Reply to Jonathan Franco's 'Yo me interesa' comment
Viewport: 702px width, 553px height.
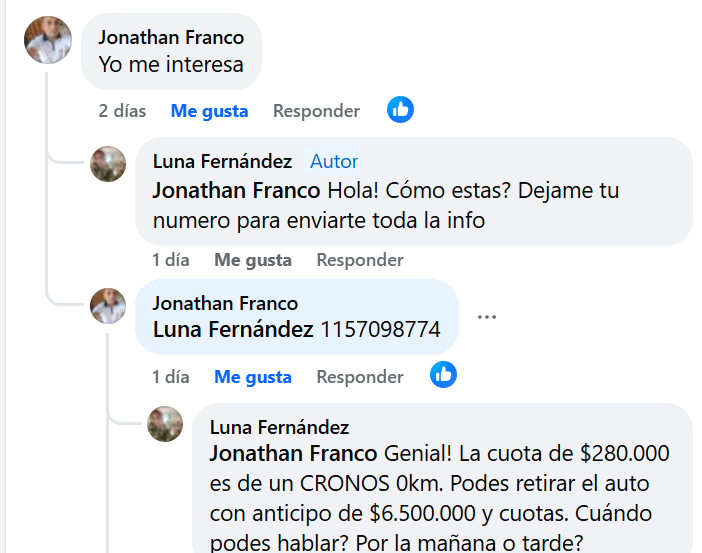point(316,111)
